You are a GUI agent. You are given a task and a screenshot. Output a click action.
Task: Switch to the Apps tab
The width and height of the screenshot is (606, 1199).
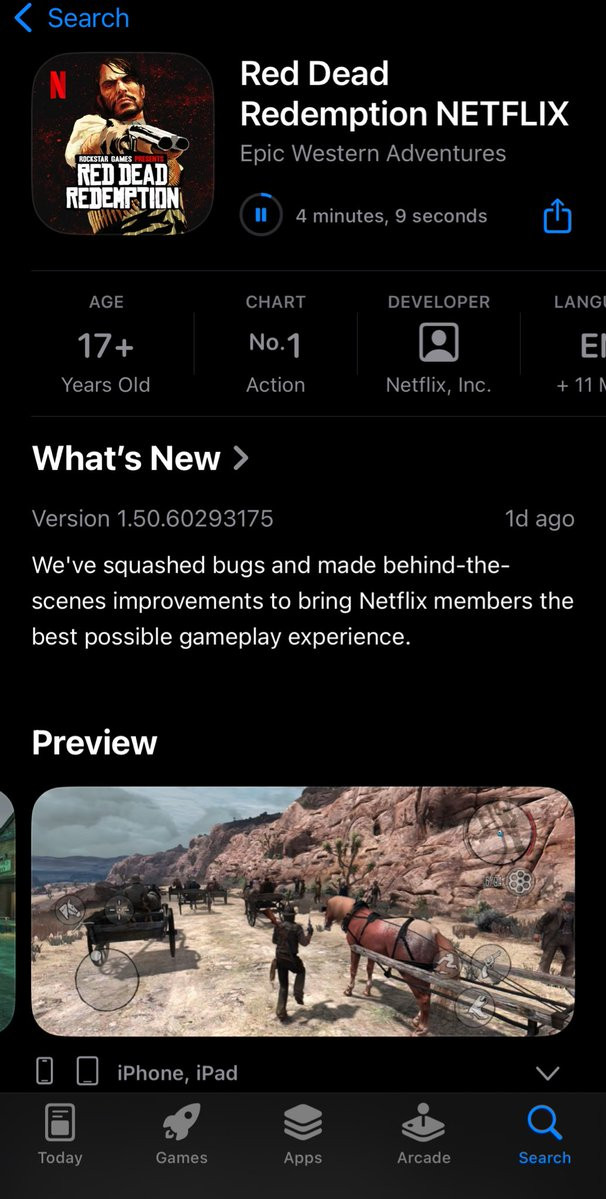point(303,1135)
